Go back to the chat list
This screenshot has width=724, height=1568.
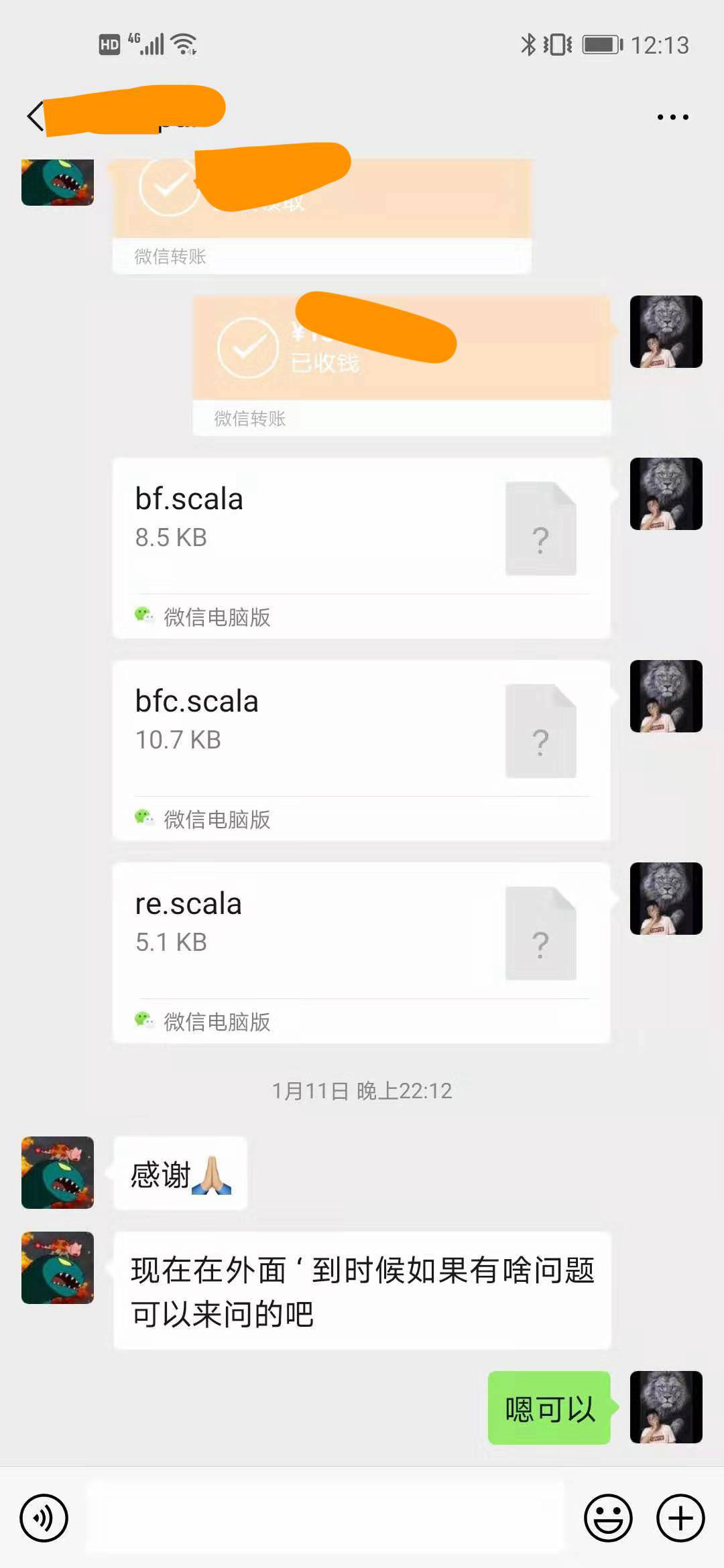pos(35,117)
